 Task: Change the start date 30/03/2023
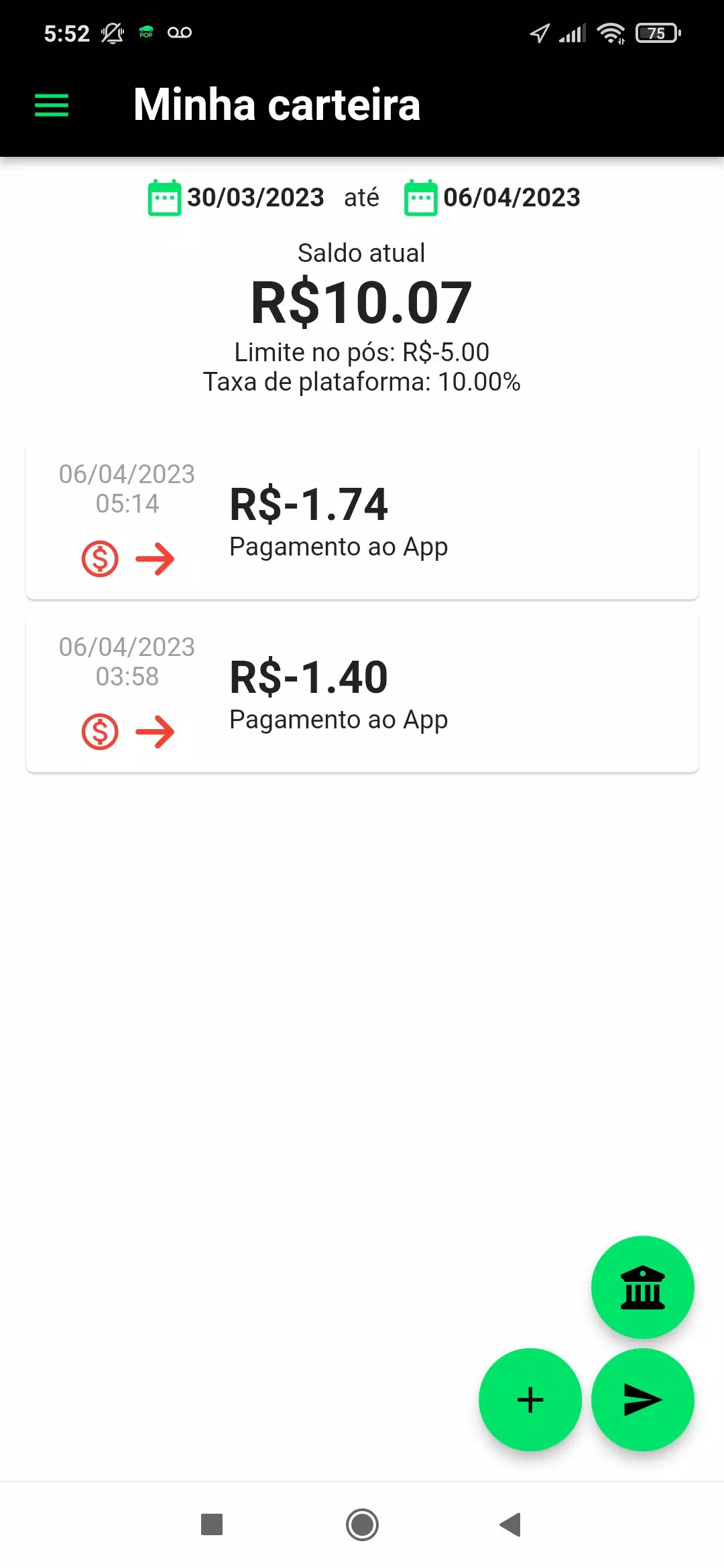(236, 198)
